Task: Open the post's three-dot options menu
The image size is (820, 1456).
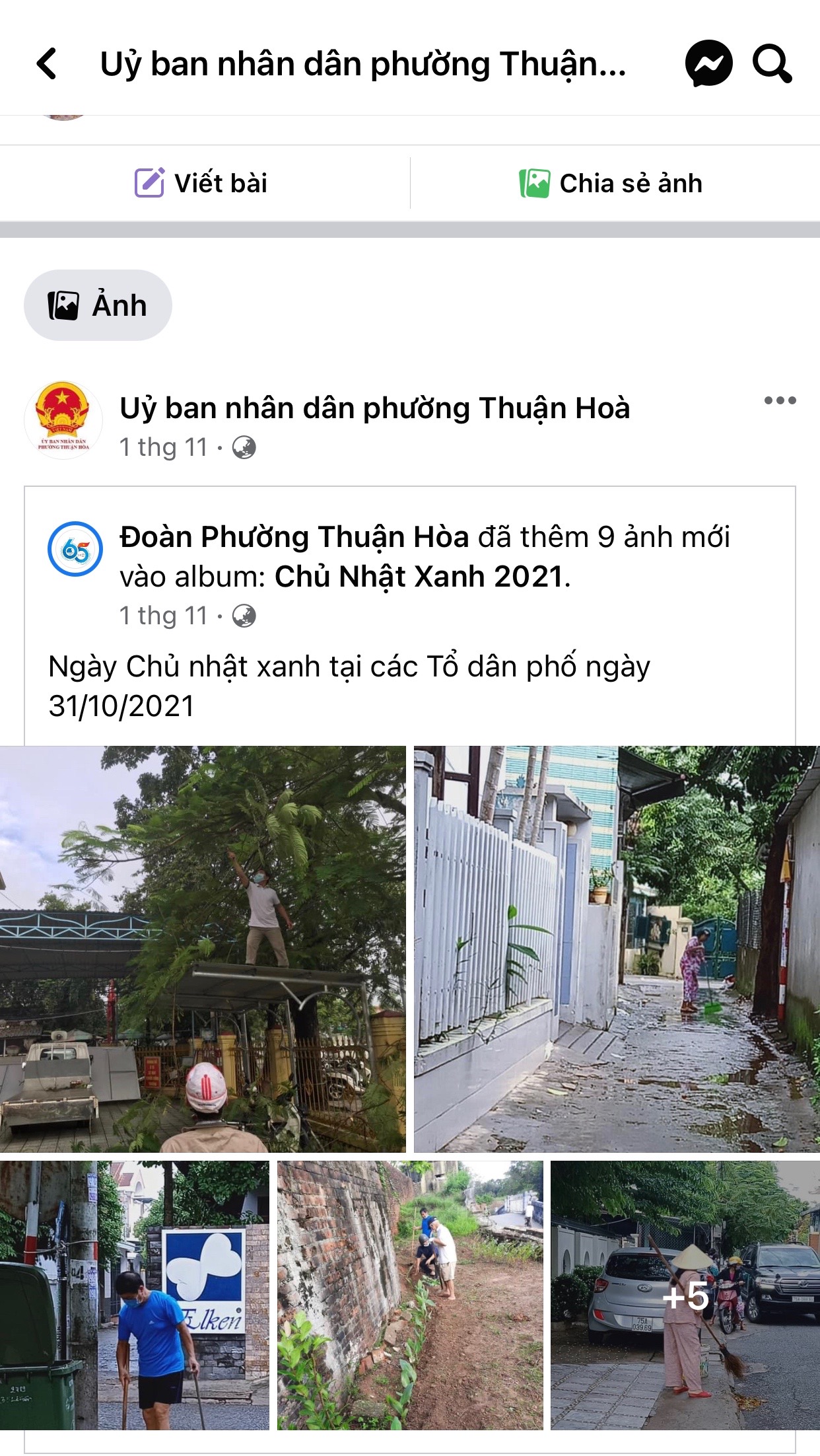Action: (780, 400)
